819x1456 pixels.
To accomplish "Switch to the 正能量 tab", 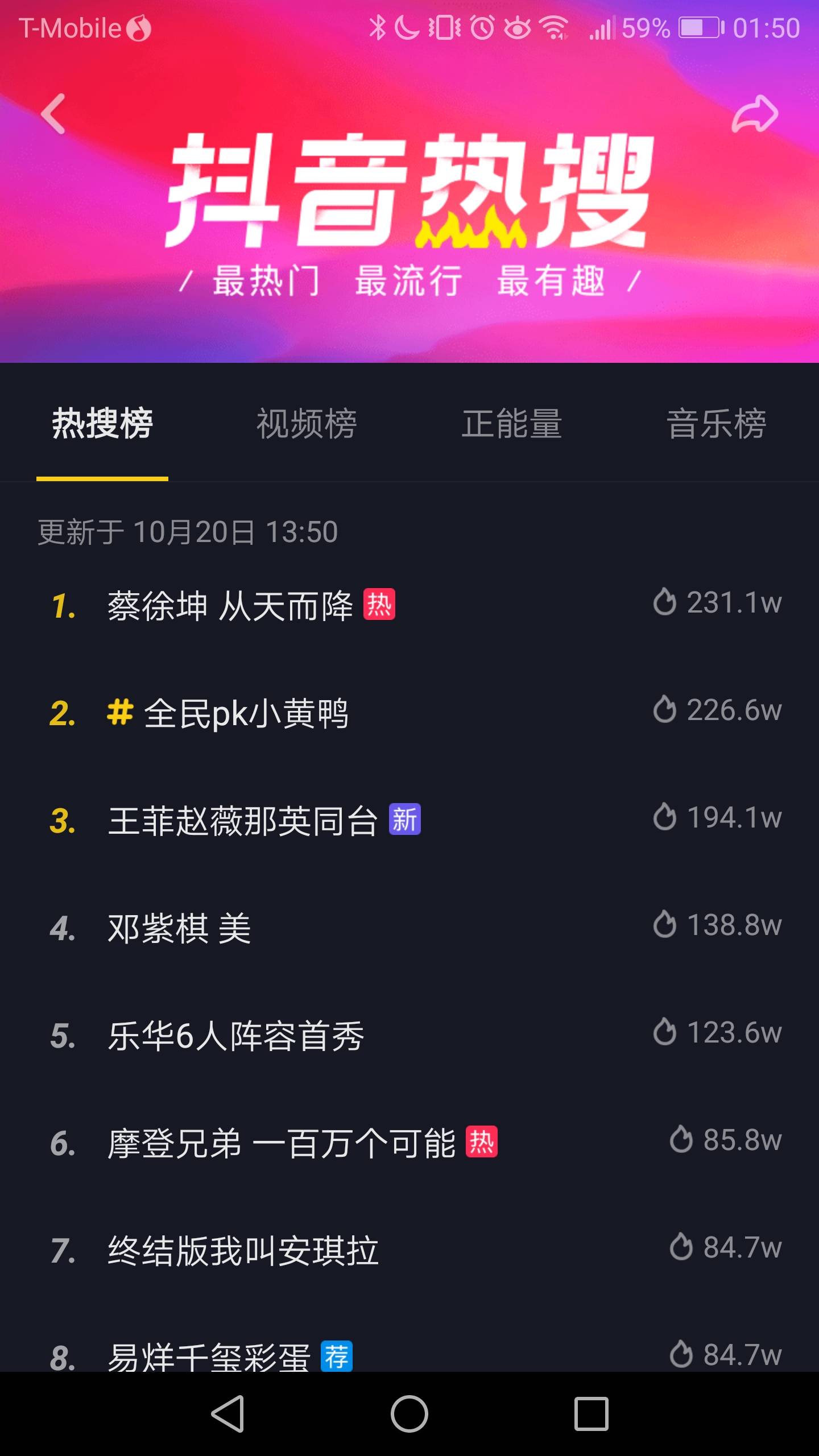I will (x=511, y=424).
